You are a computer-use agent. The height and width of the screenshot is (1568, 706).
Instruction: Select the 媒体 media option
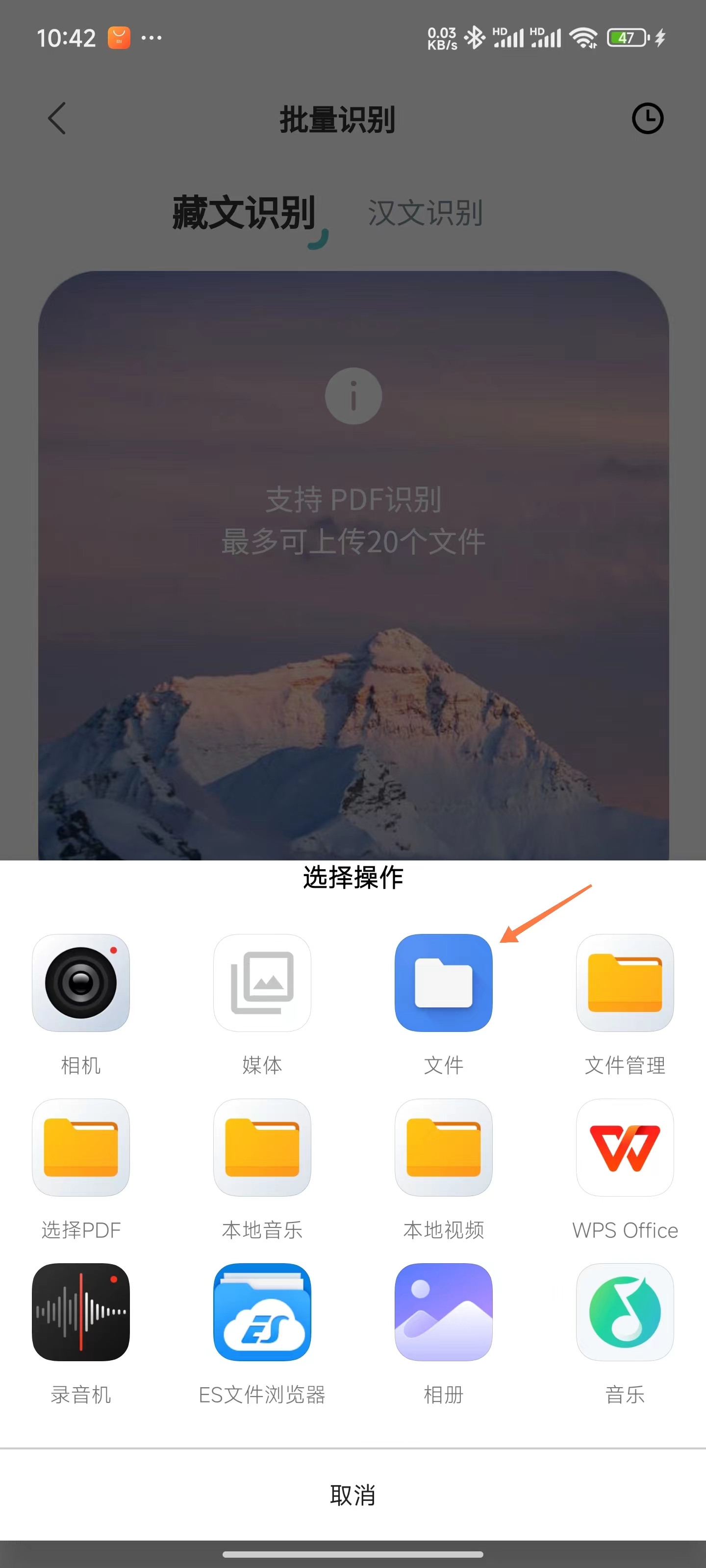(262, 983)
